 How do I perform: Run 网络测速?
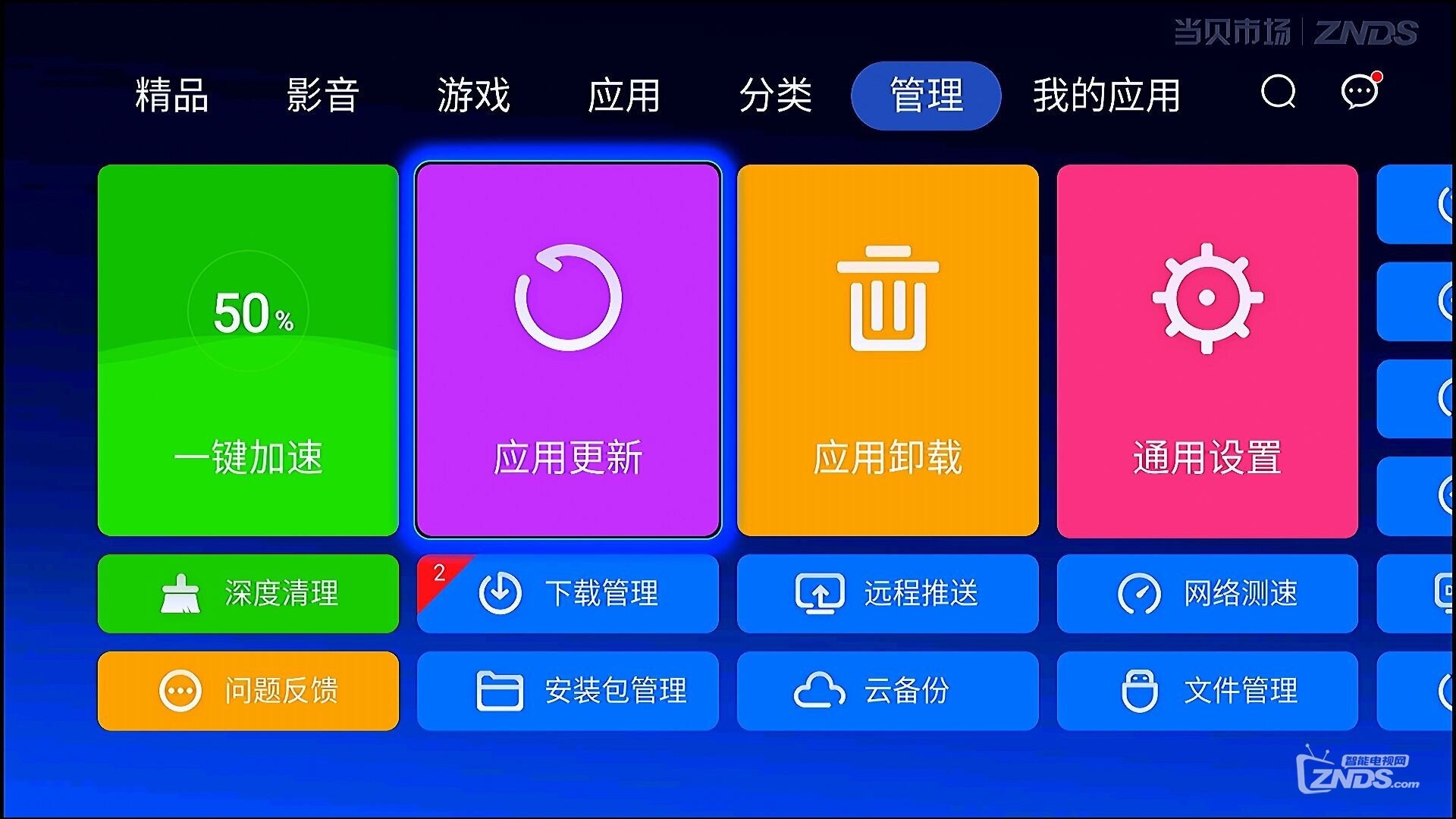pyautogui.click(x=1207, y=594)
